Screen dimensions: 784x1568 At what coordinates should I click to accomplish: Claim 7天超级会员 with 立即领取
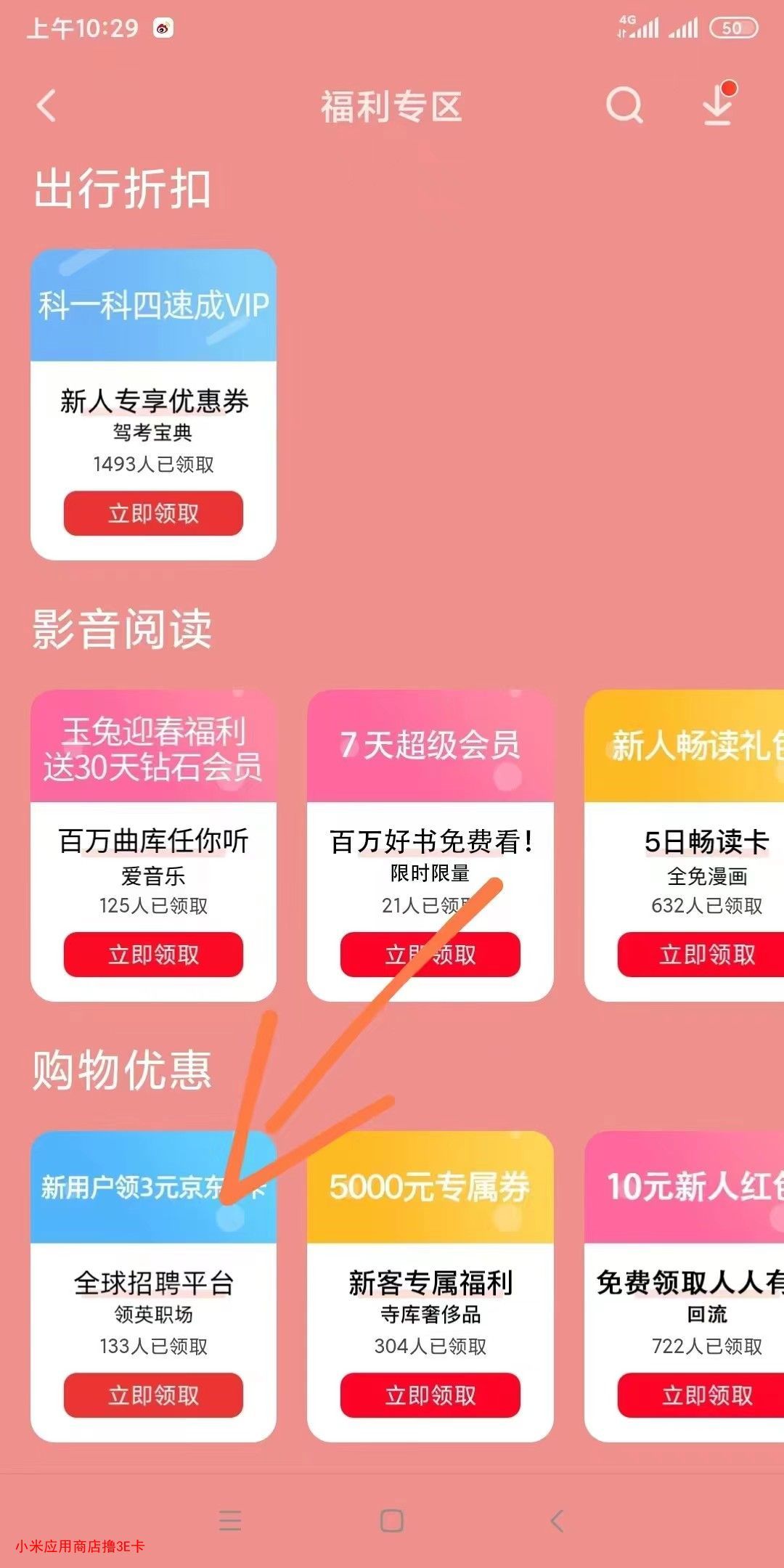430,955
